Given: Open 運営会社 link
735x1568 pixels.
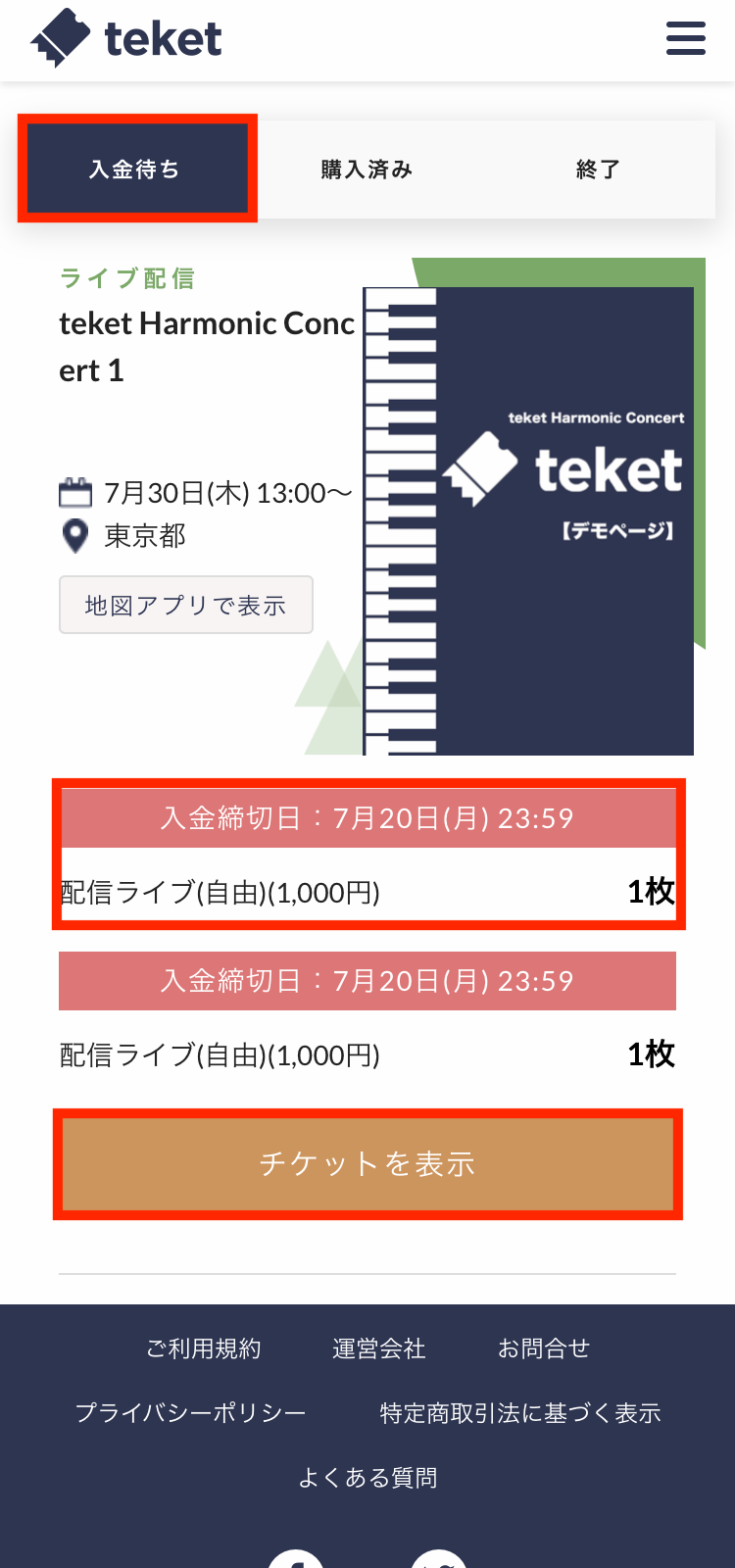Looking at the screenshot, I should 378,1348.
